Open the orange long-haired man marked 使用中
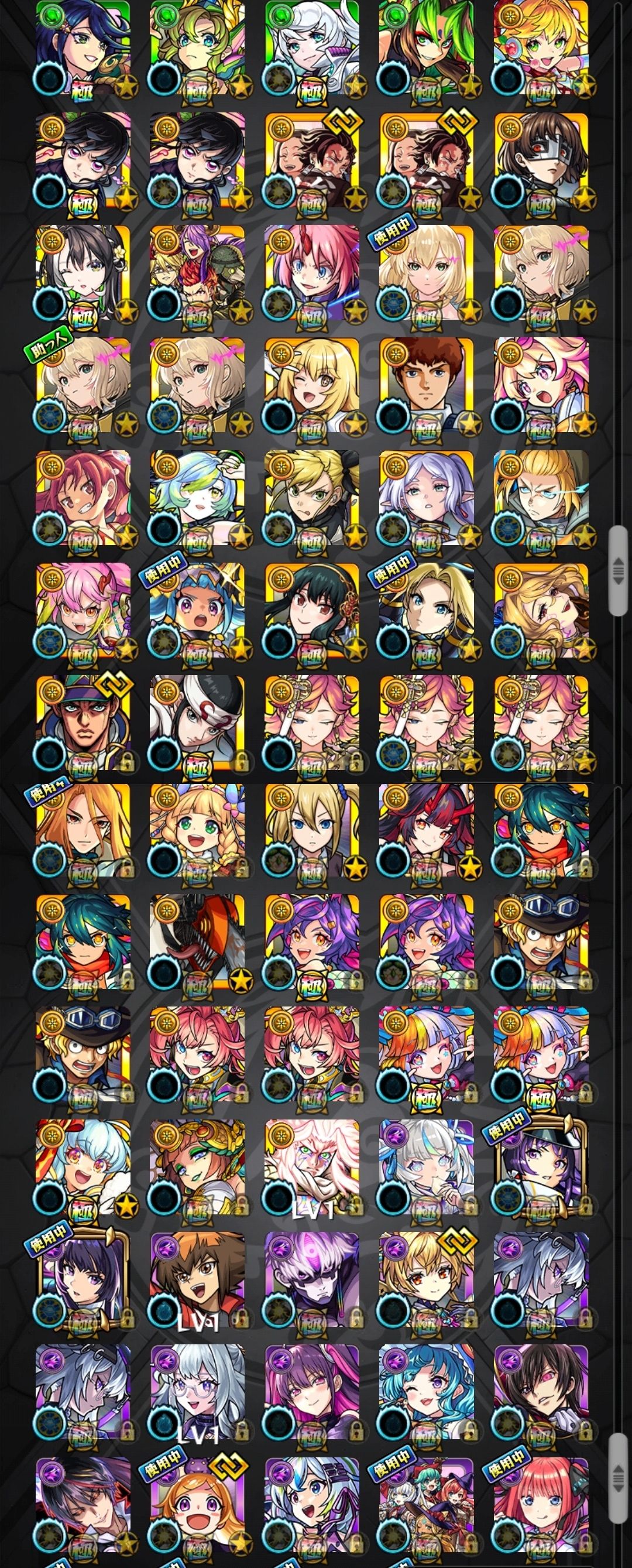632x1568 pixels. point(83,831)
